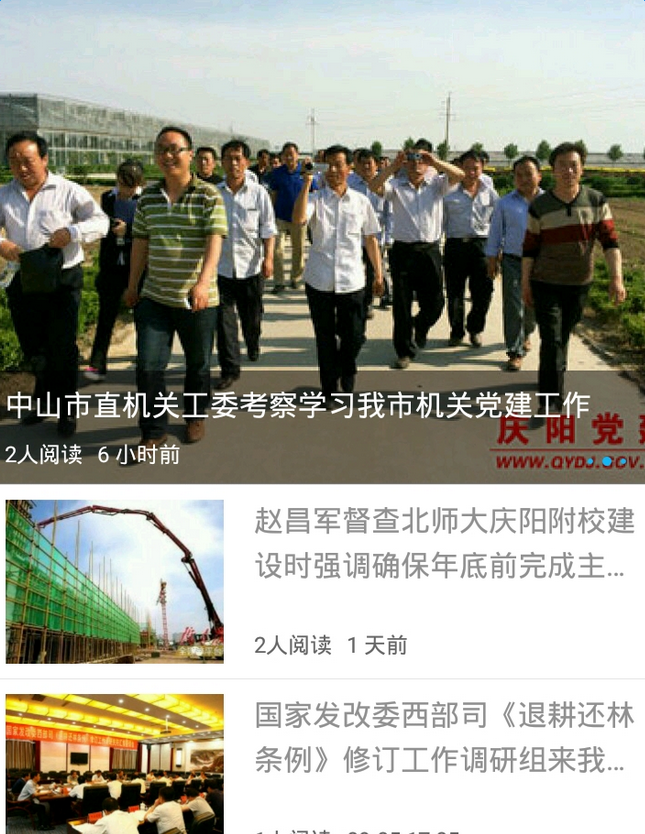This screenshot has width=645, height=834.
Task: Open the top story about 中山市直机关工委考察
Action: (298, 406)
